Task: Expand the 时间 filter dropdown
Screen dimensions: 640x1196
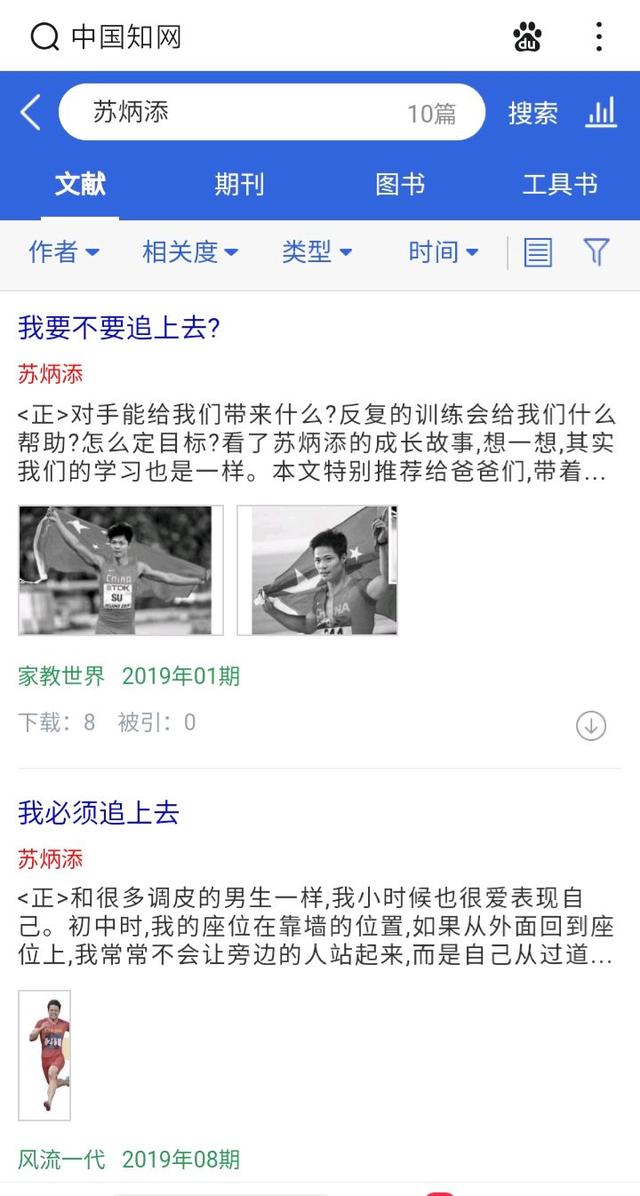Action: 443,252
